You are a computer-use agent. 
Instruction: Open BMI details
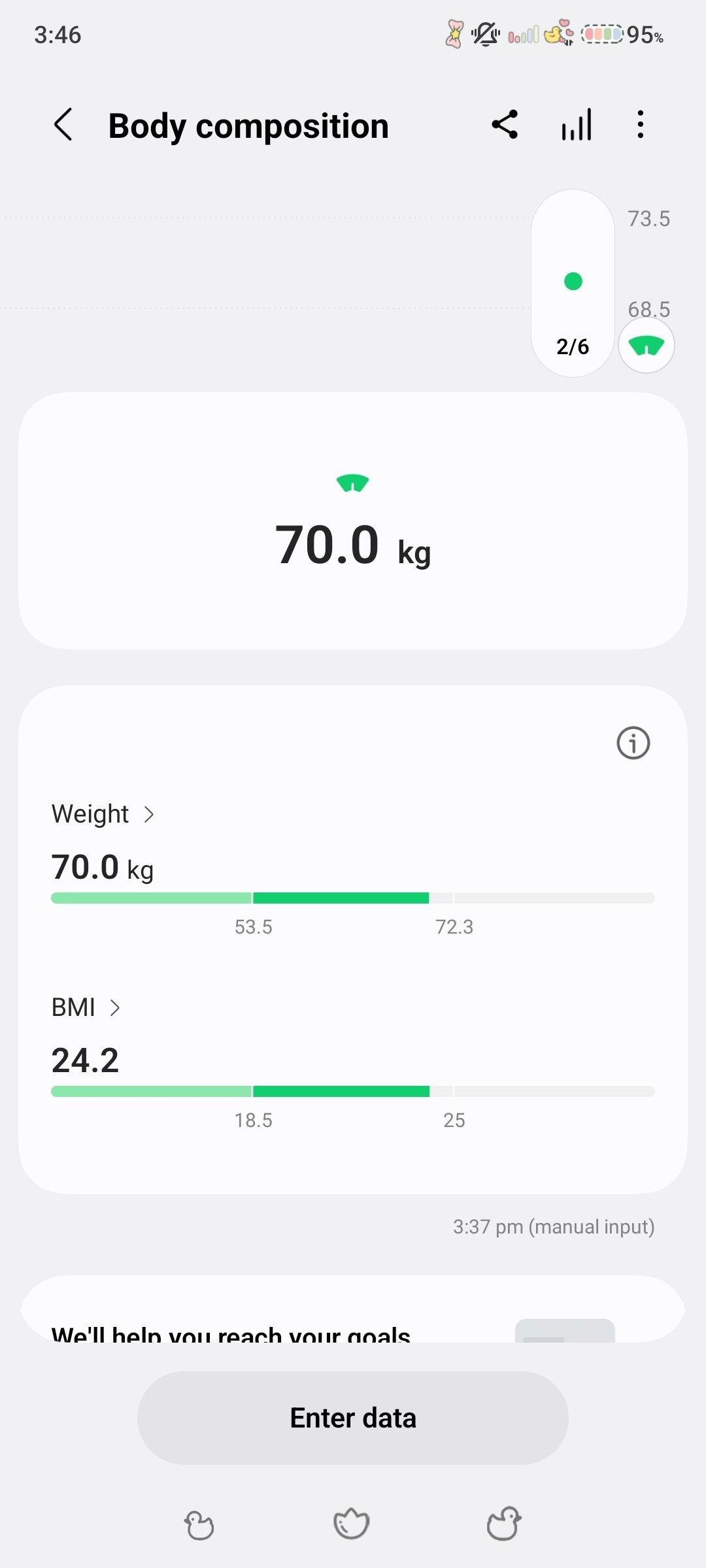[x=86, y=1007]
